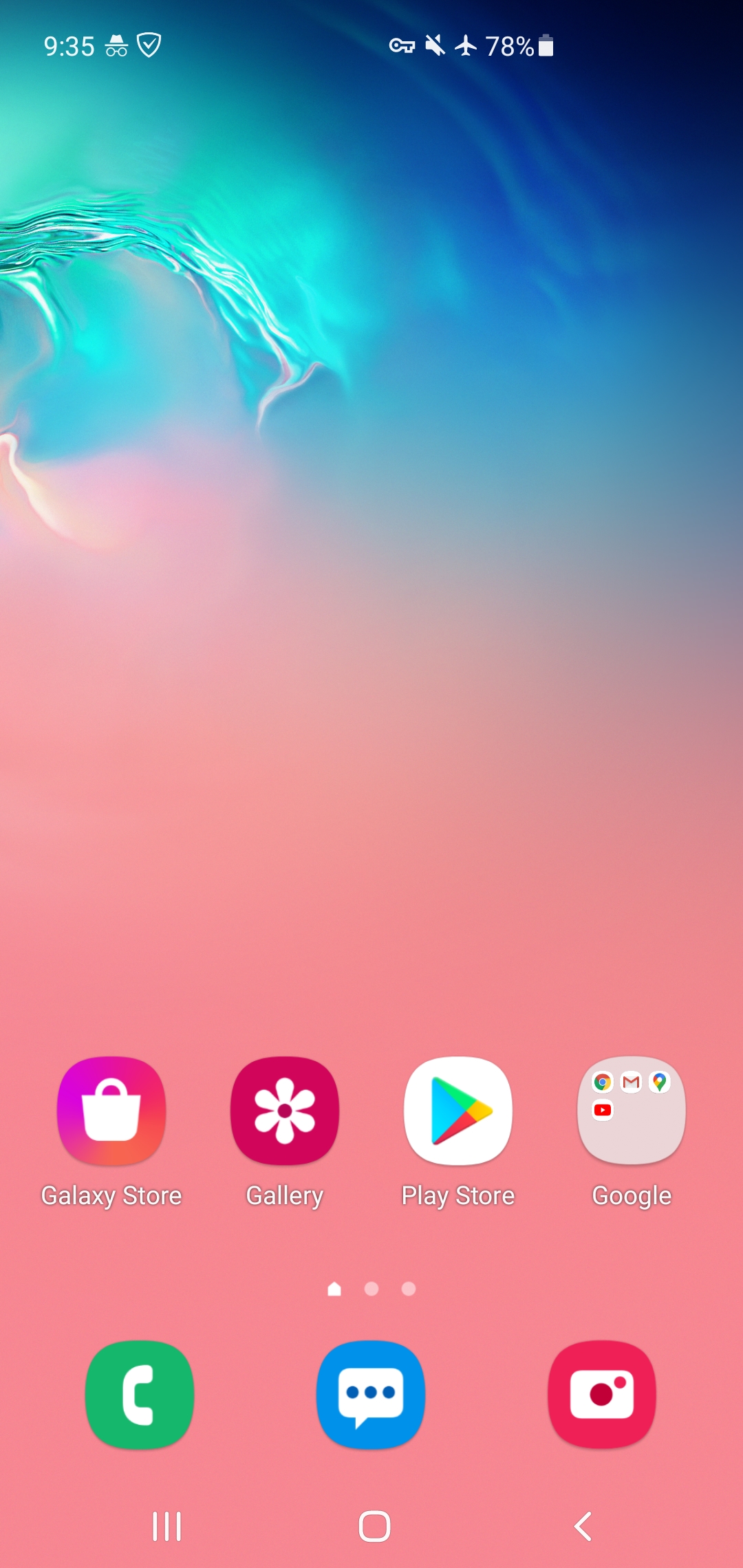Open the Phone dialer app
This screenshot has height=1568, width=743.
(140, 1394)
